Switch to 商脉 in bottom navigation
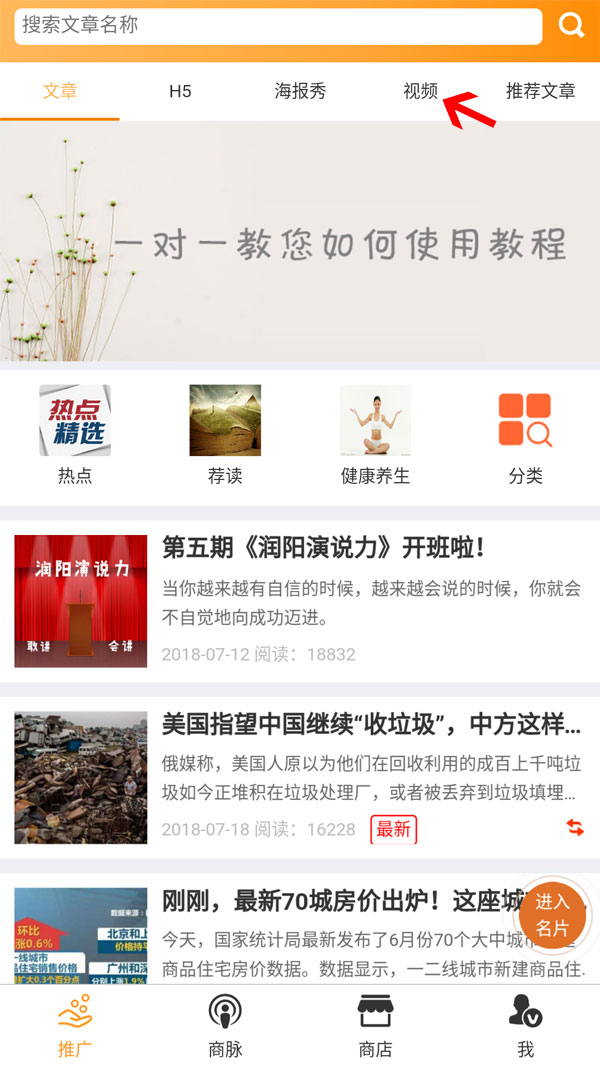Viewport: 600px width, 1065px height. (225, 1025)
